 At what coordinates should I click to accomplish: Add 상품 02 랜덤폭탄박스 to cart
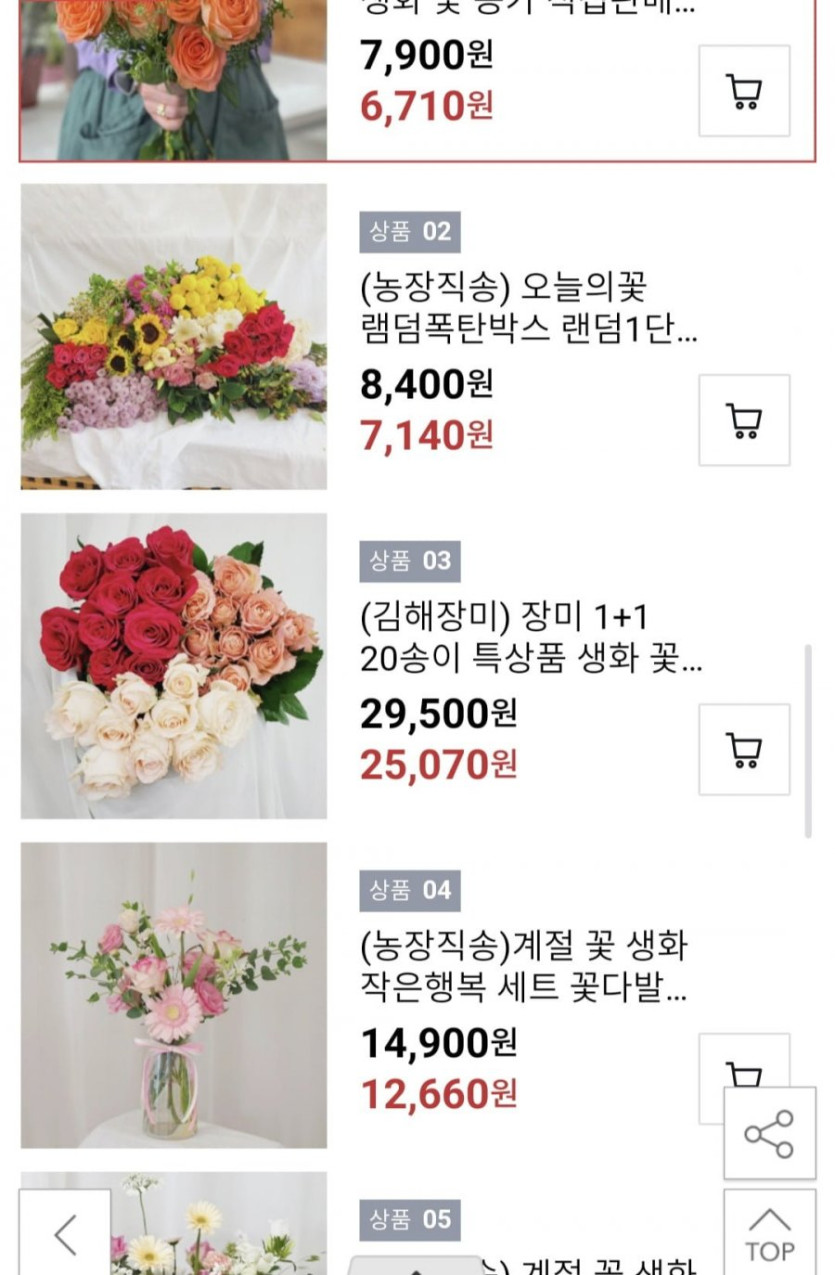coord(743,420)
